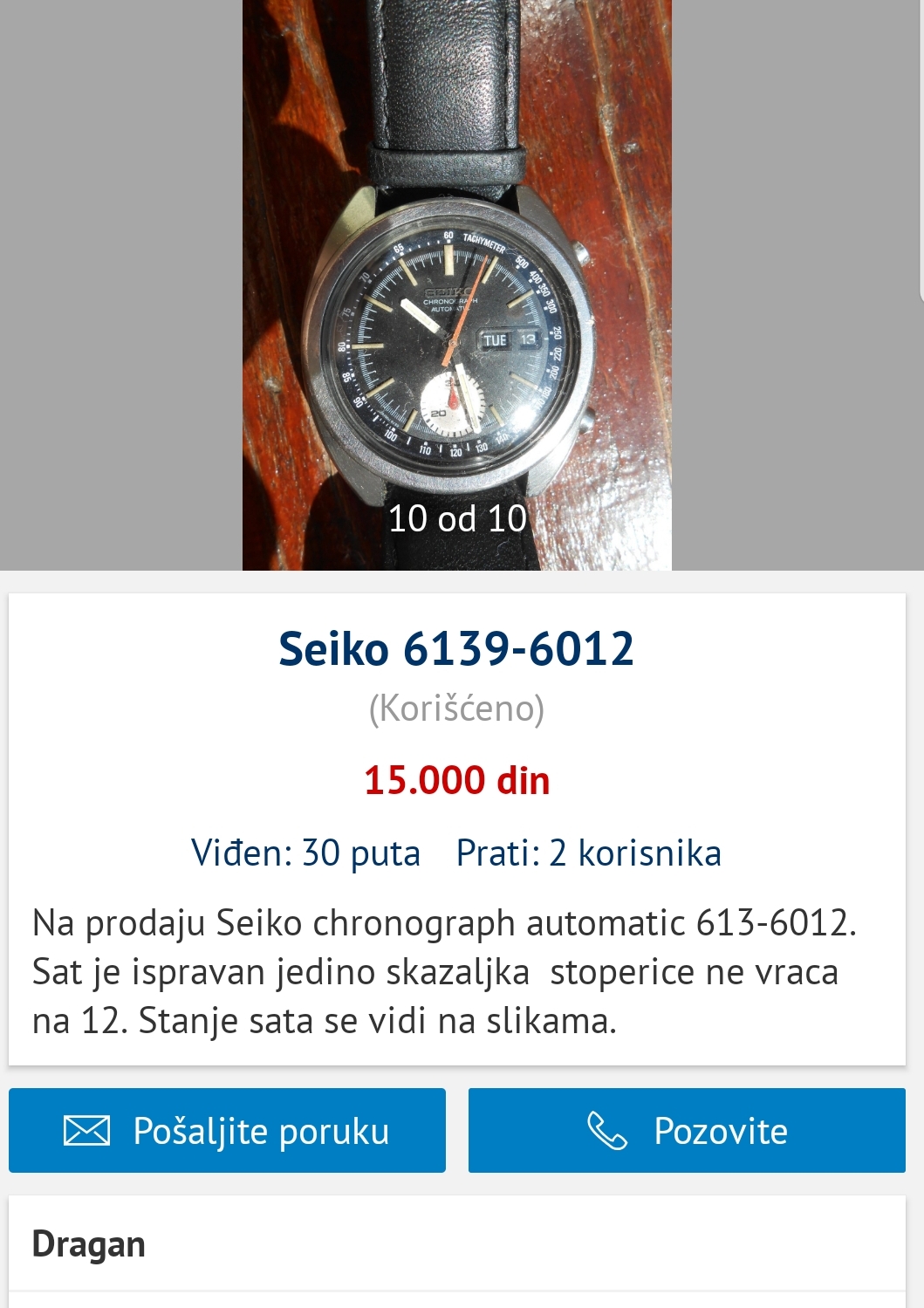
Task: Tap Pošaljite poruku to message the seller
Action: pyautogui.click(x=227, y=1130)
